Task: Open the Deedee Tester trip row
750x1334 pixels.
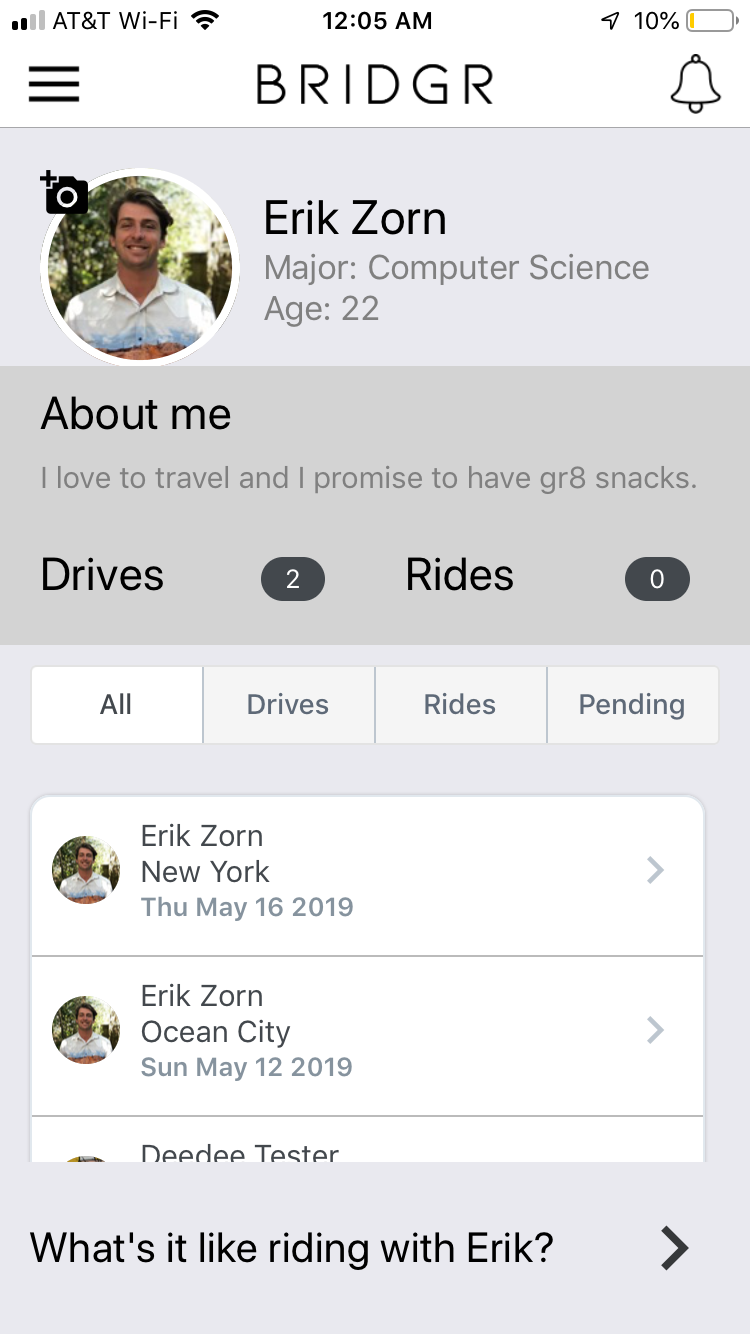Action: click(368, 1140)
